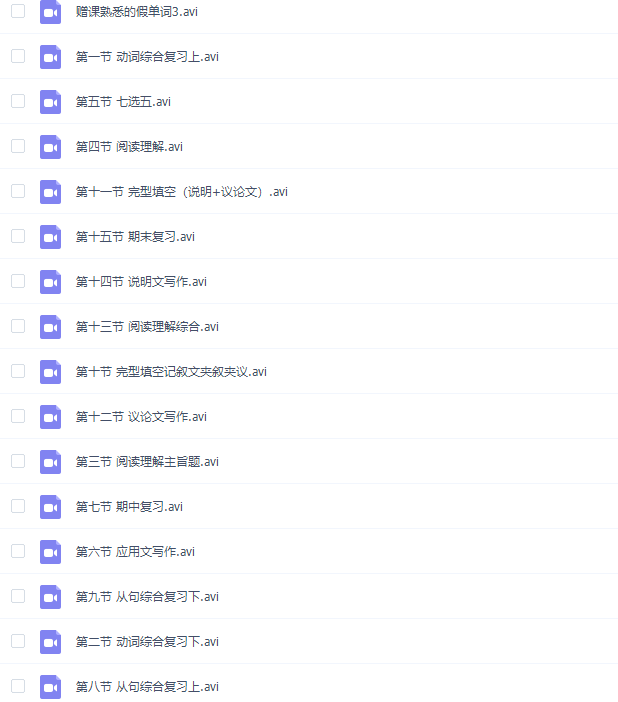Tick the checkbox for 第五节 七选五.avi
The height and width of the screenshot is (702, 618).
[x=18, y=101]
